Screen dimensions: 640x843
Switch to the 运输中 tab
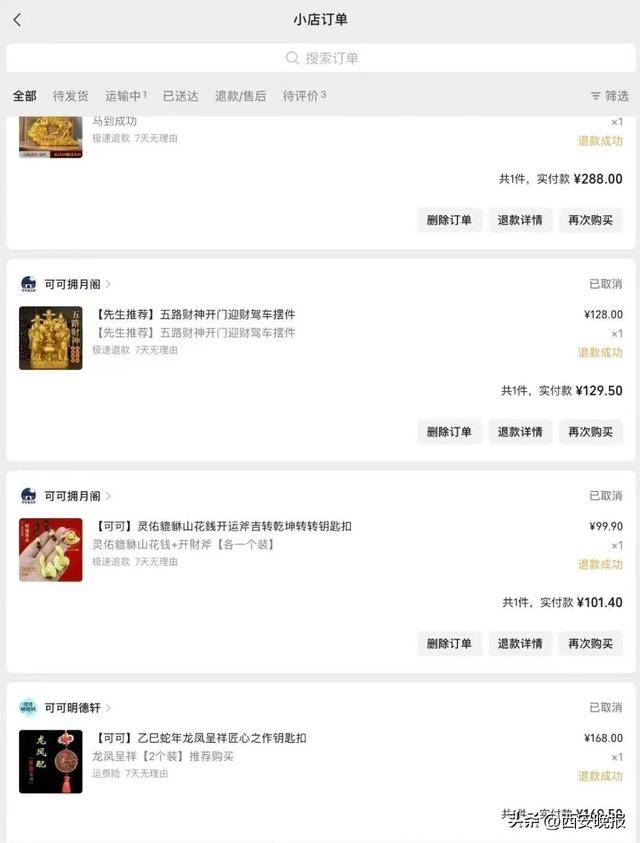[125, 96]
